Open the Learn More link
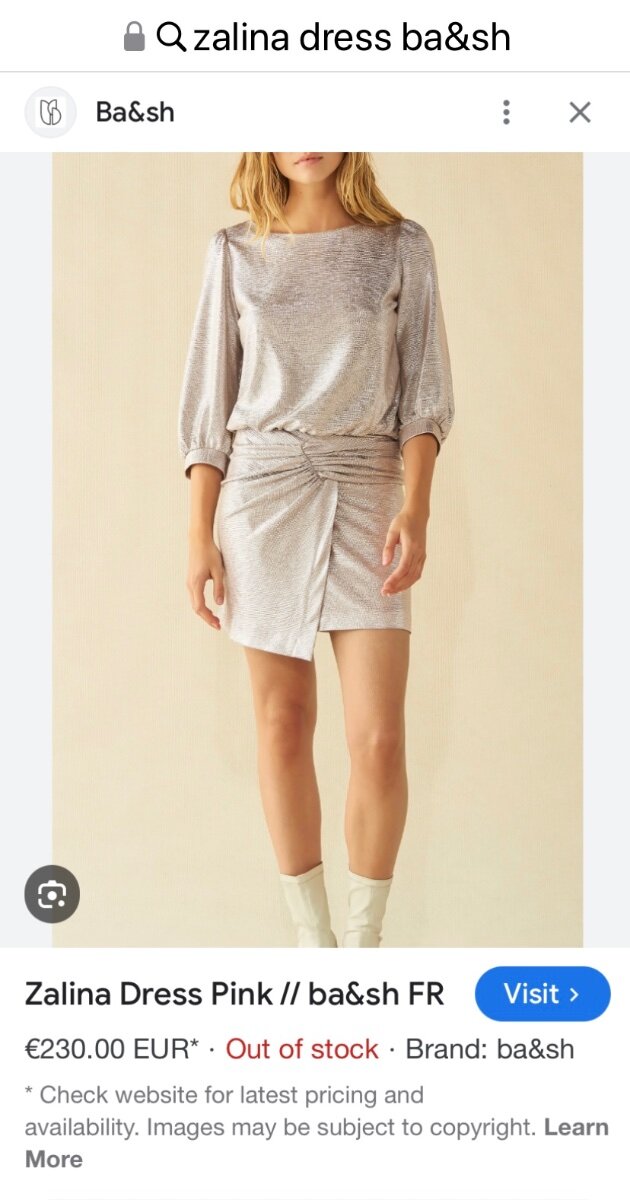The height and width of the screenshot is (1200, 630). coord(317,1143)
